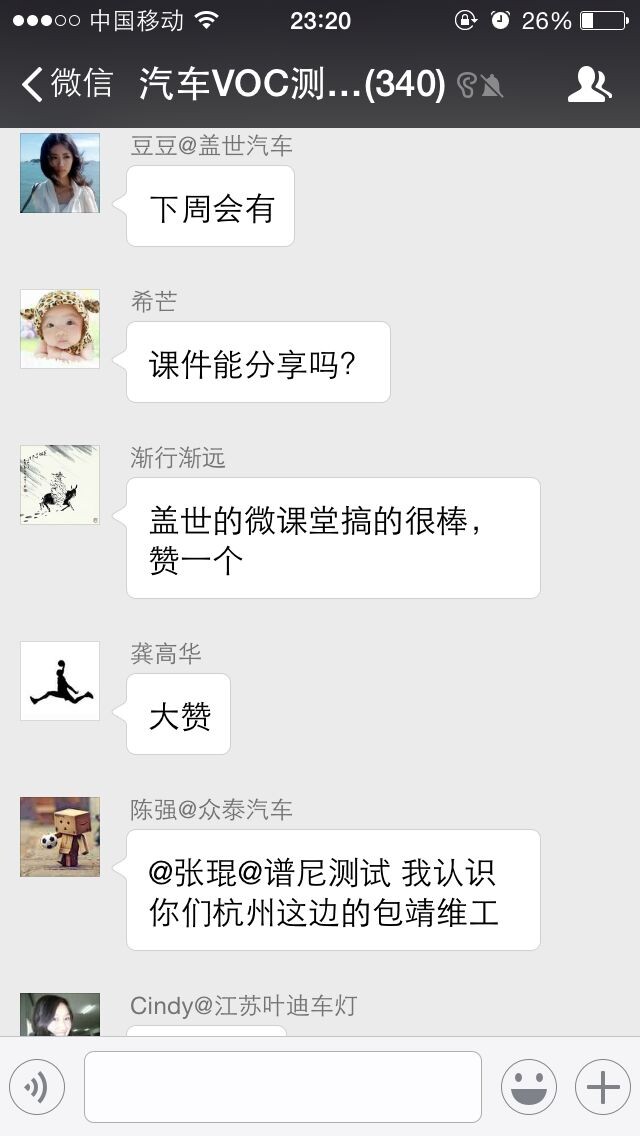The image size is (640, 1136).
Task: View 陈强@众泰汽车's avatar profile
Action: (x=60, y=837)
